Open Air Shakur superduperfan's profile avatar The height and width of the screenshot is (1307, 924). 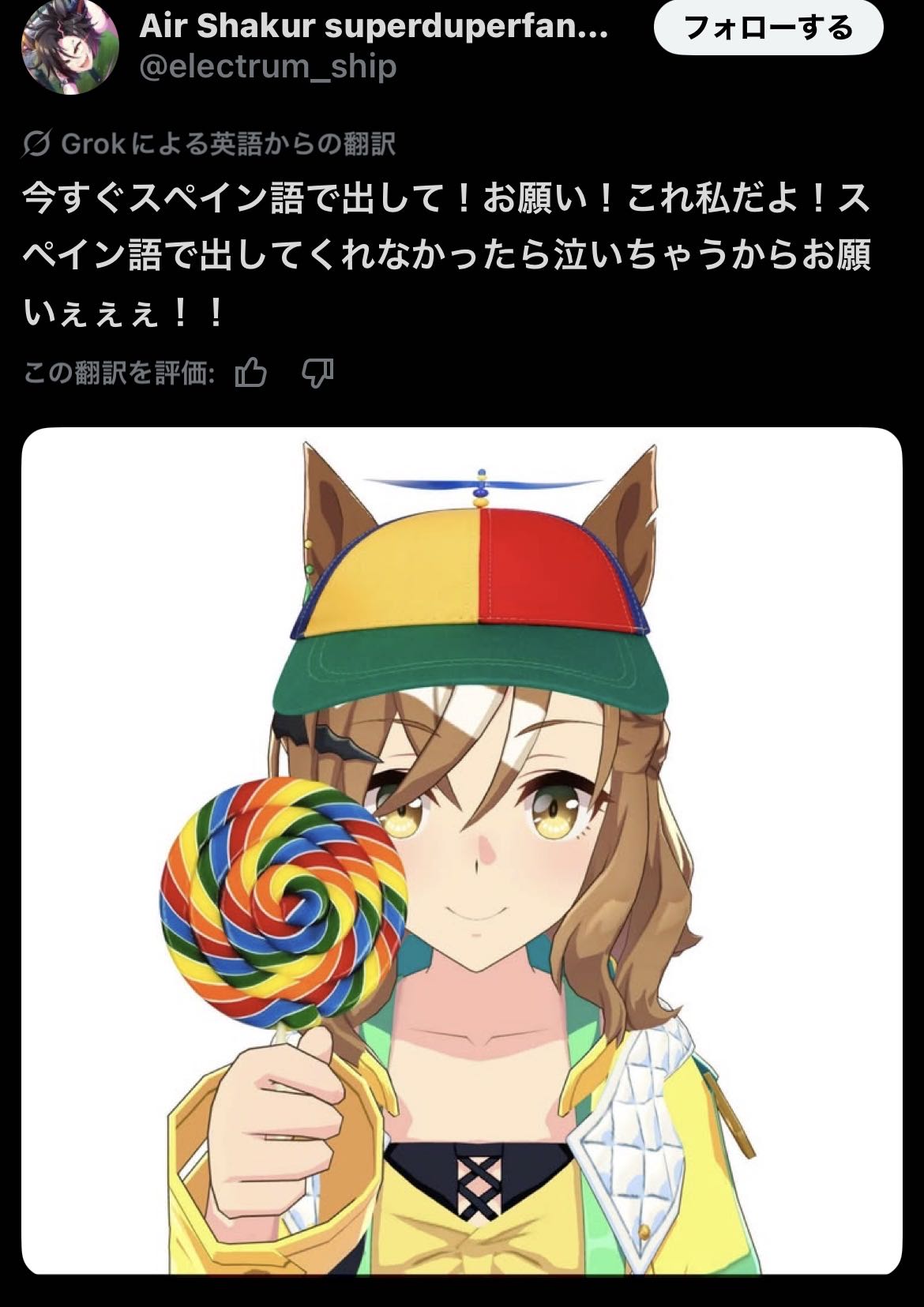click(70, 46)
